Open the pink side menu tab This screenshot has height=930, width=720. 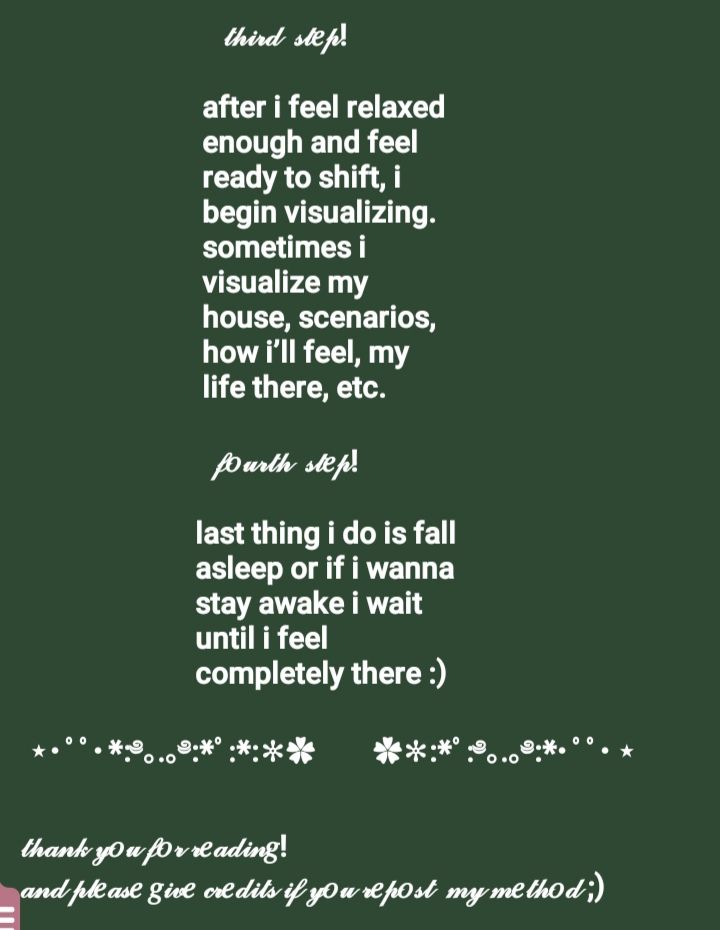(x=8, y=912)
